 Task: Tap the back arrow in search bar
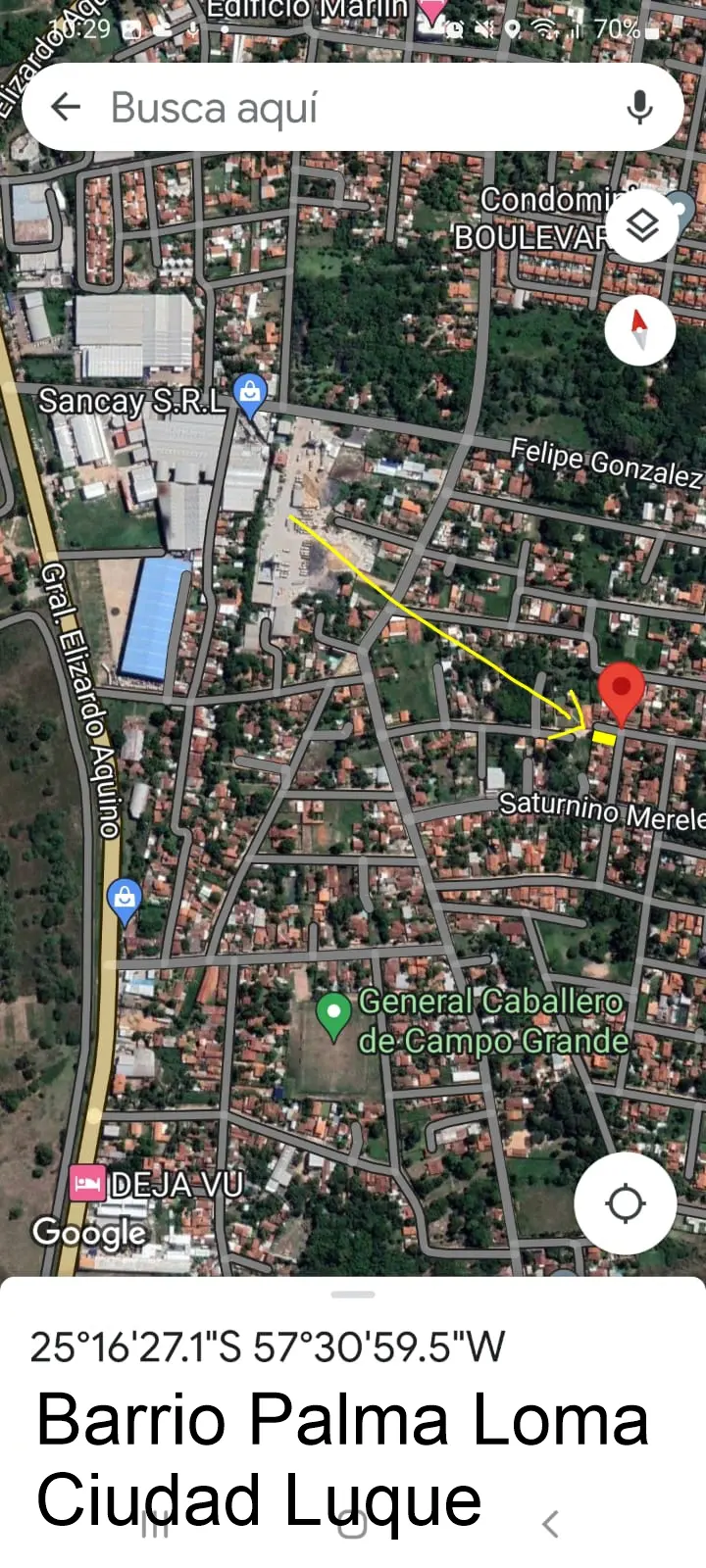coord(65,107)
